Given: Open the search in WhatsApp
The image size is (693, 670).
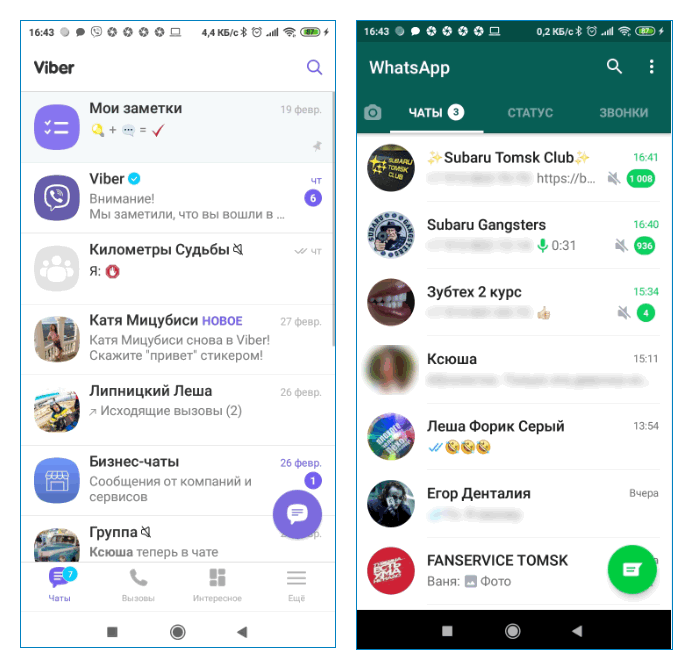Looking at the screenshot, I should [x=614, y=67].
